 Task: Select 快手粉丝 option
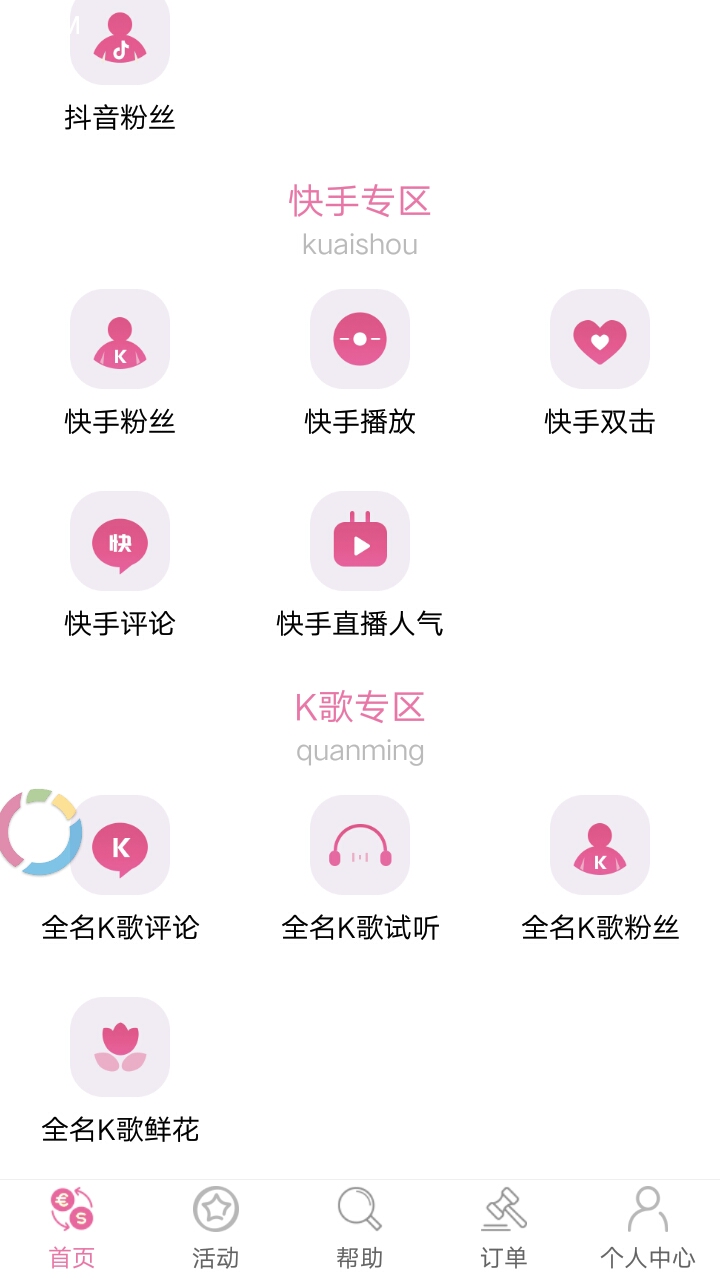[x=120, y=340]
